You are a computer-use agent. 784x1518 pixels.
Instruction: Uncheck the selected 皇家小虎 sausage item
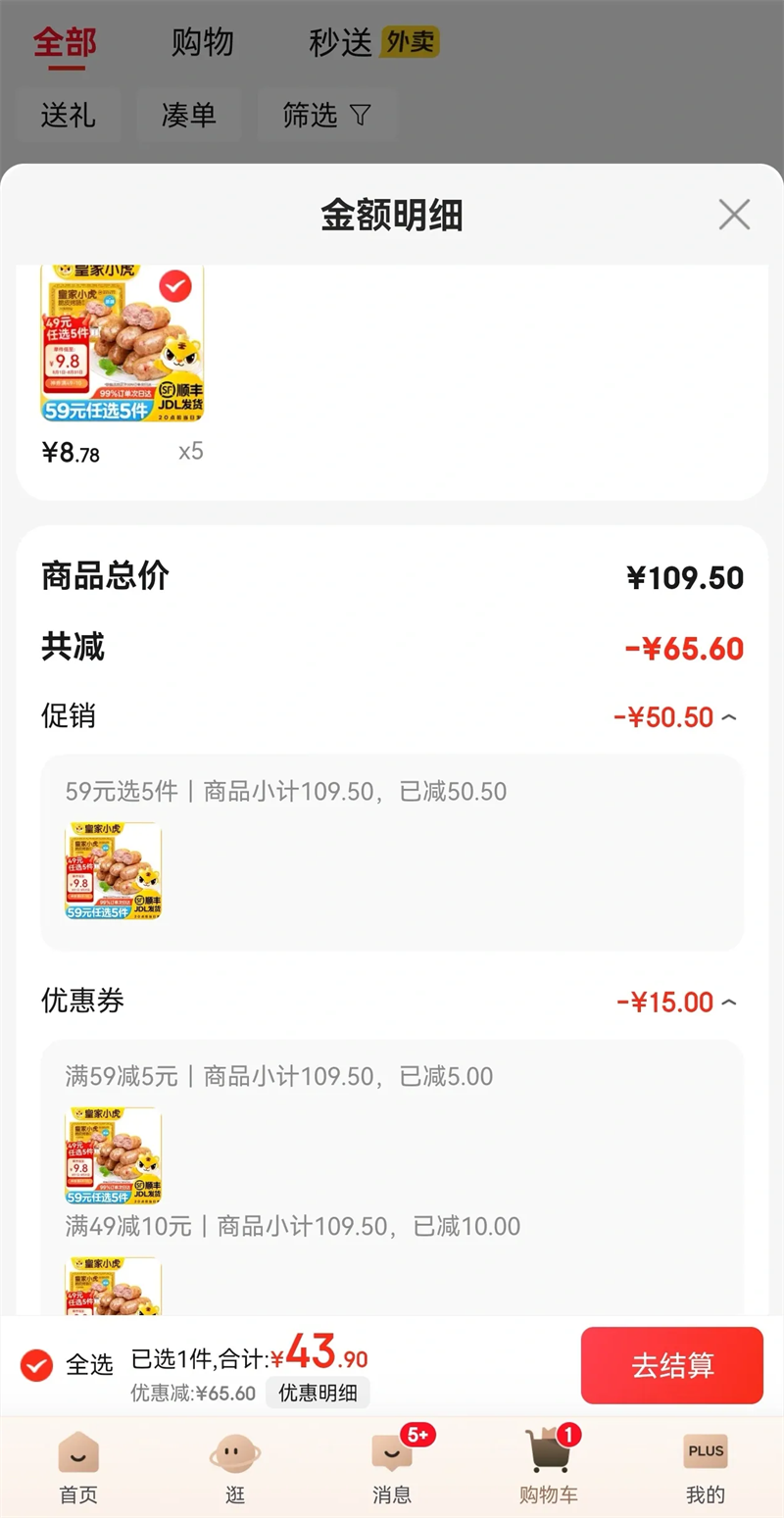click(x=174, y=285)
